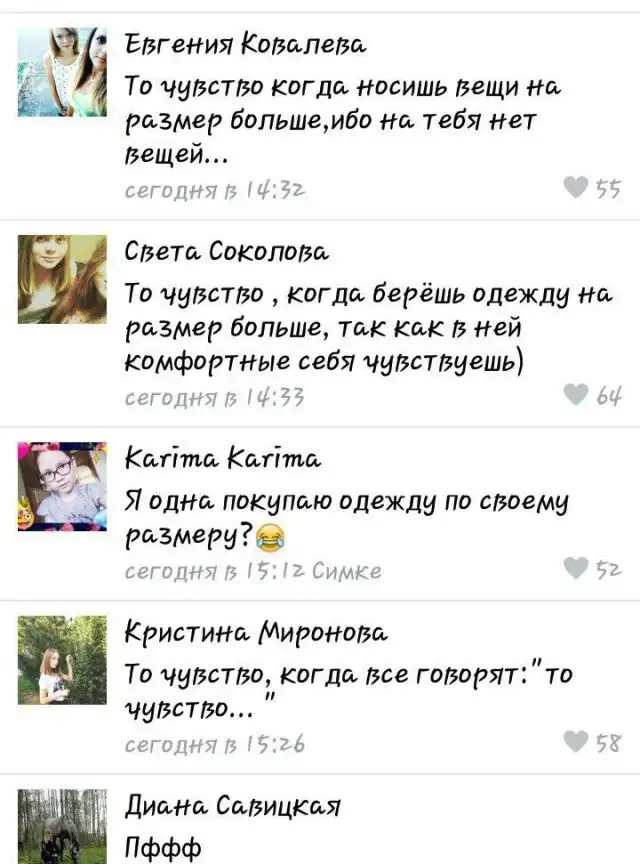Select the name Диана Савицкая
Screen dimensions: 640x864
click(x=230, y=805)
